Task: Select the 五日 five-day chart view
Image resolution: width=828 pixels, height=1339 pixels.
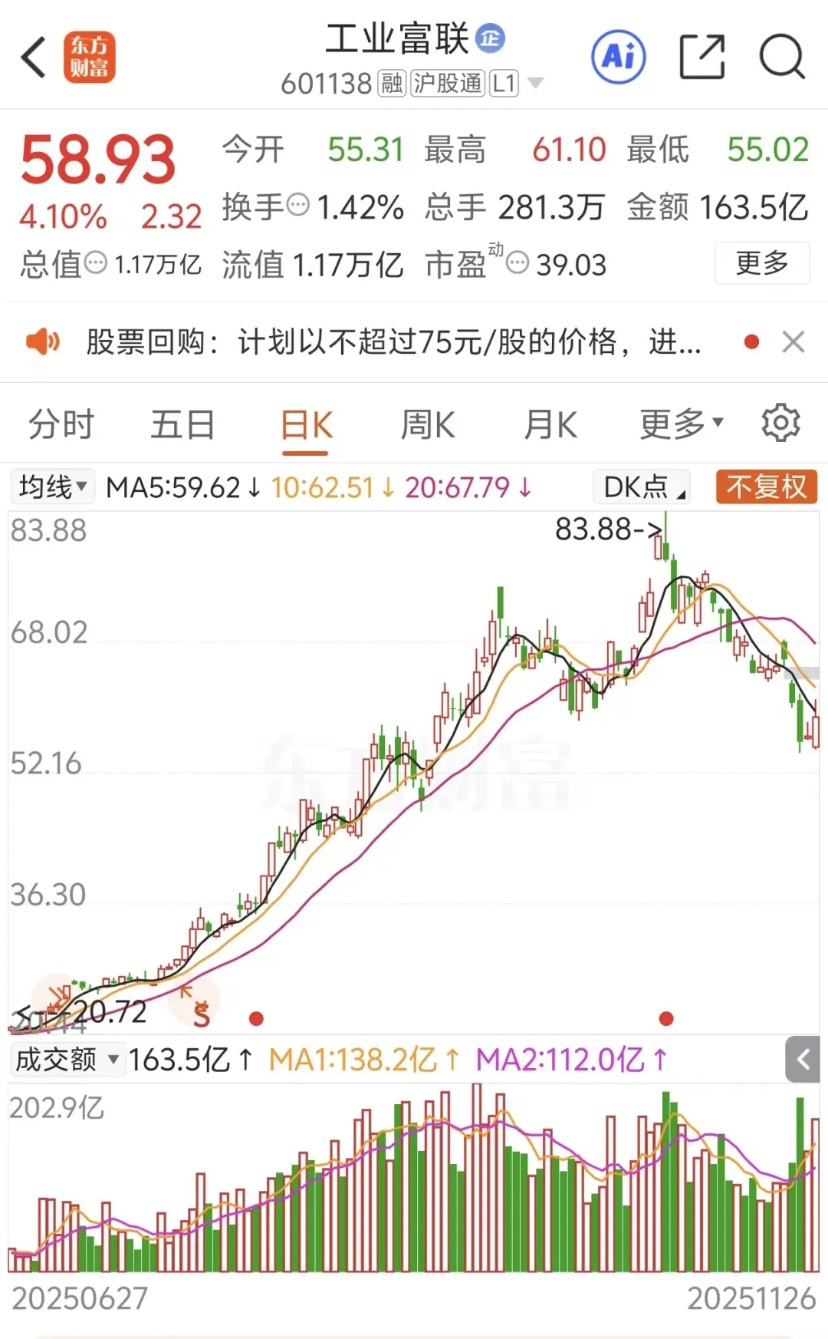Action: pos(183,423)
